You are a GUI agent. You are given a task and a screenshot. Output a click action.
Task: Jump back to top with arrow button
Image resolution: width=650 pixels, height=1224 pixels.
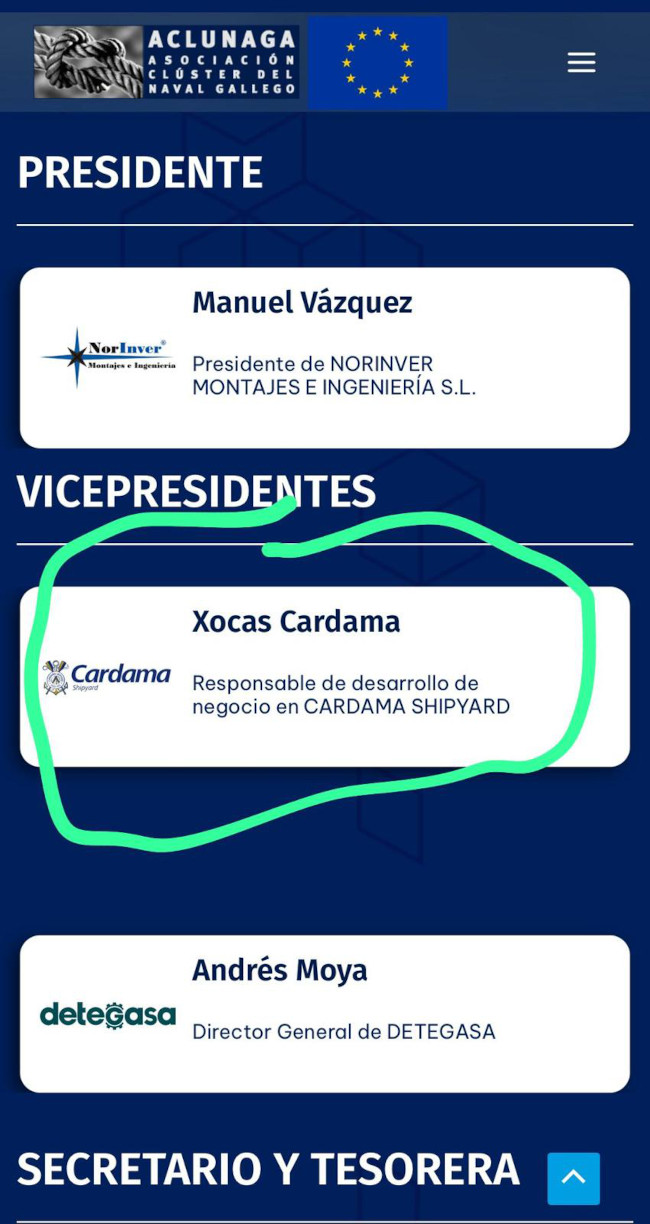[x=573, y=1178]
